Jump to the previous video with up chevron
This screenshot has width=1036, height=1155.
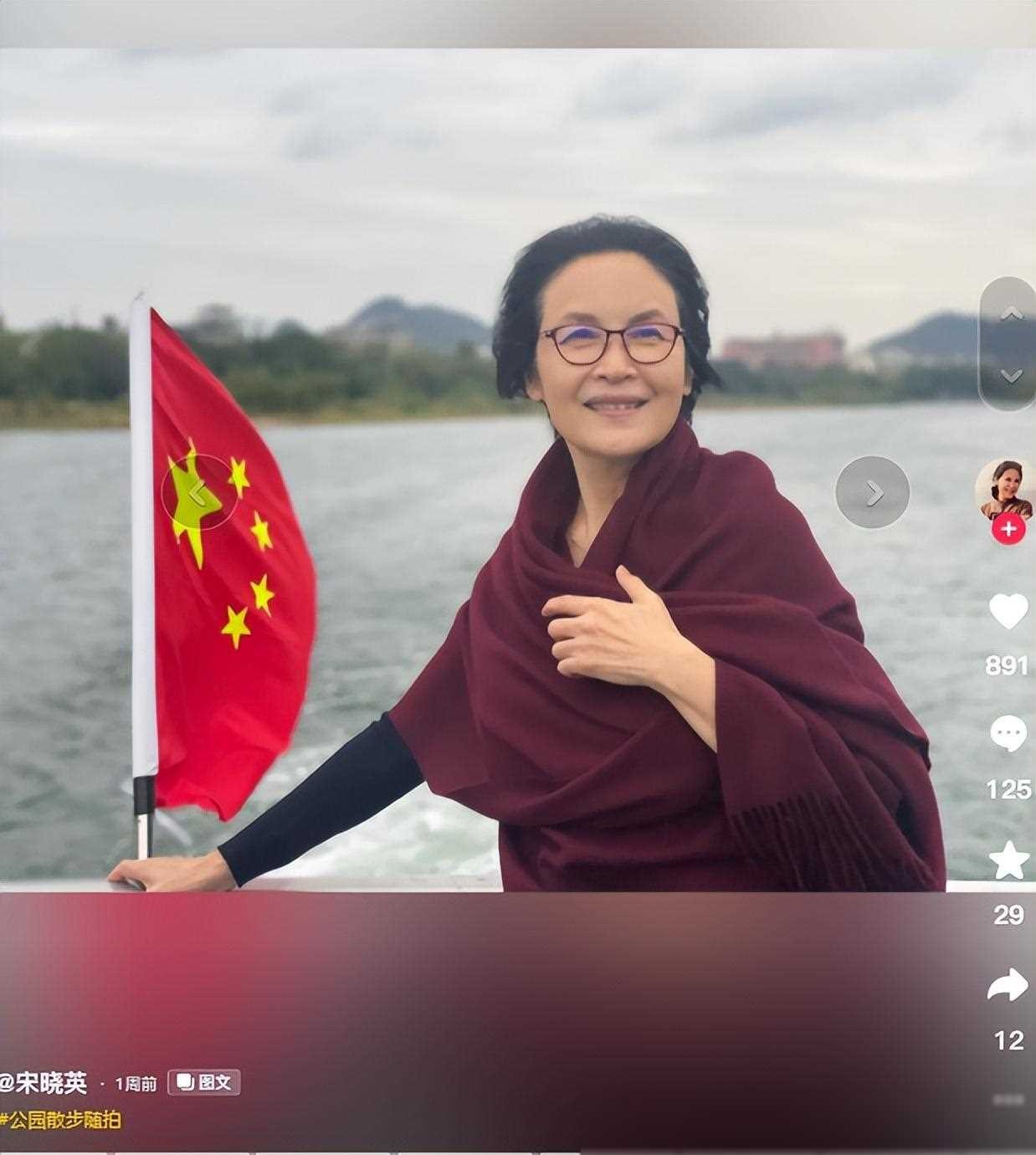(x=1011, y=314)
